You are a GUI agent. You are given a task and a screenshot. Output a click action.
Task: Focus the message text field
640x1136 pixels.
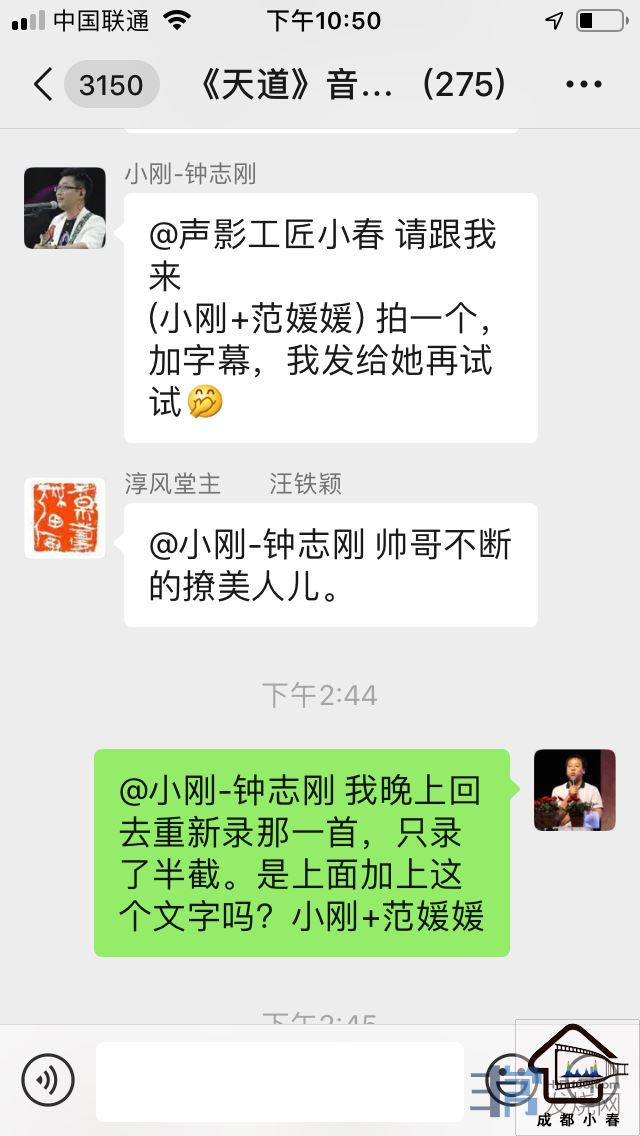click(280, 1081)
